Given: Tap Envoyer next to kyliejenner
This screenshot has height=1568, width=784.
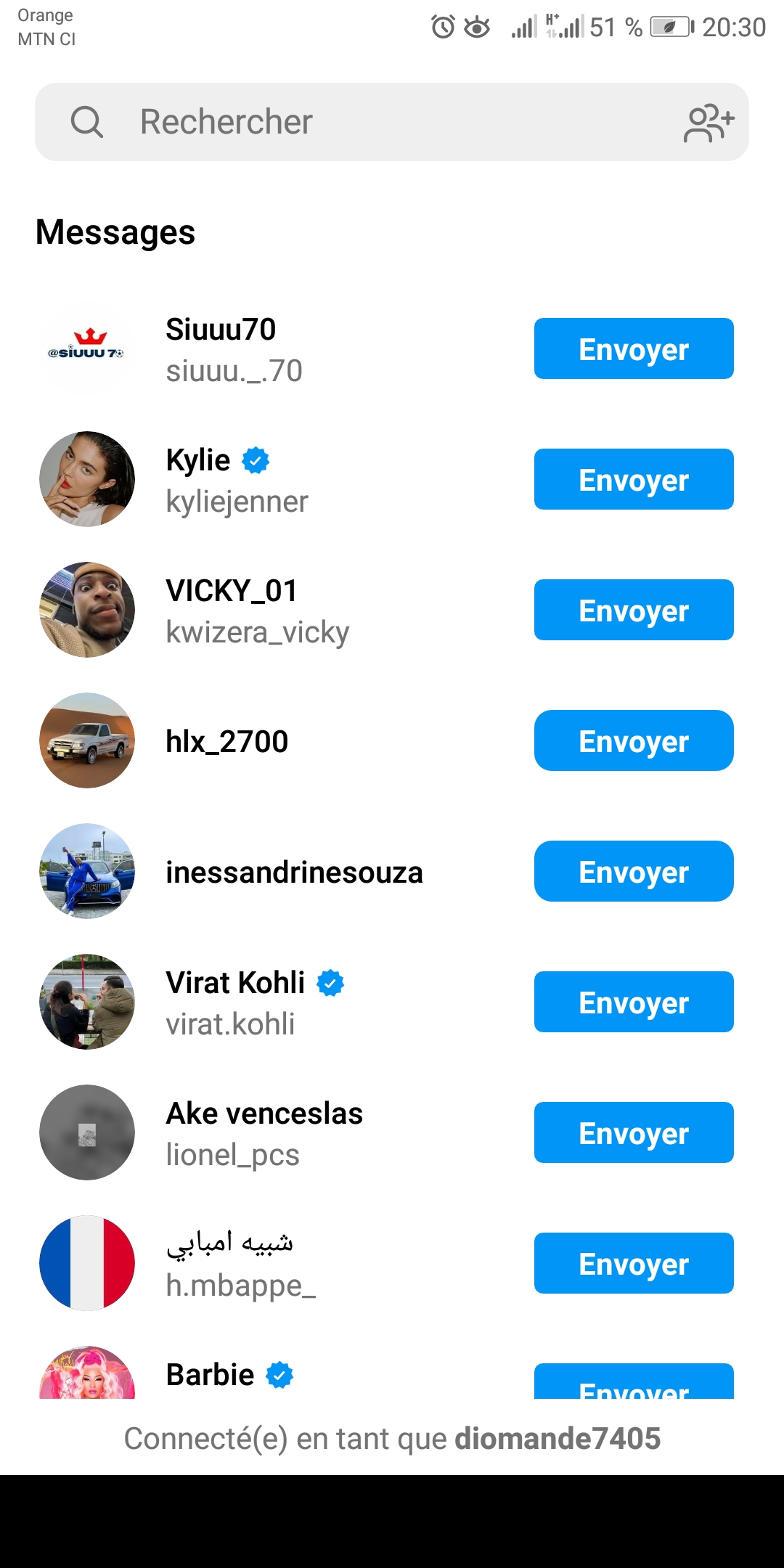Looking at the screenshot, I should [x=634, y=479].
